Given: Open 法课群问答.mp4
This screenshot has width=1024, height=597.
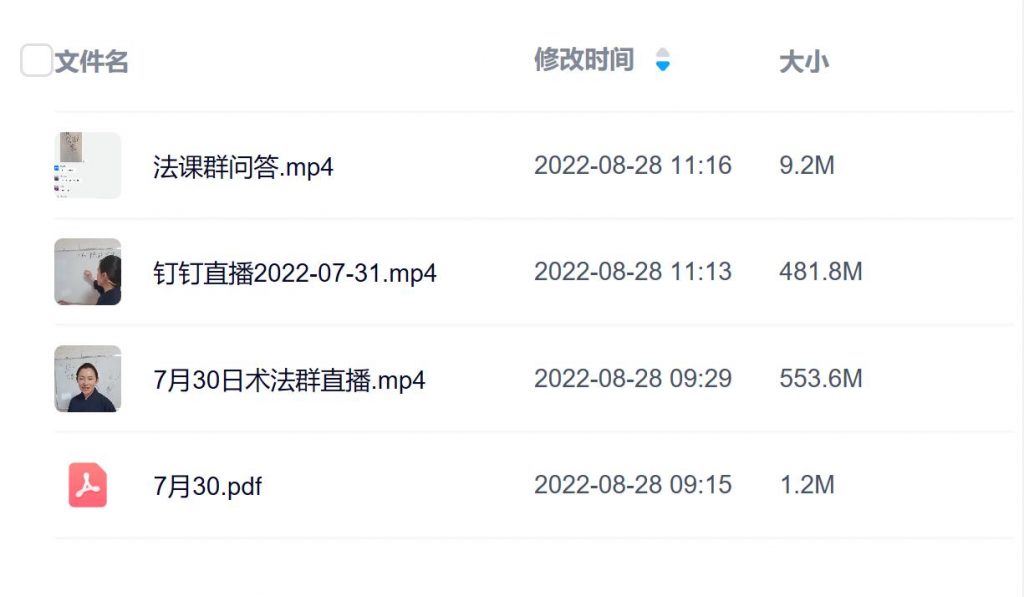Looking at the screenshot, I should click(243, 167).
